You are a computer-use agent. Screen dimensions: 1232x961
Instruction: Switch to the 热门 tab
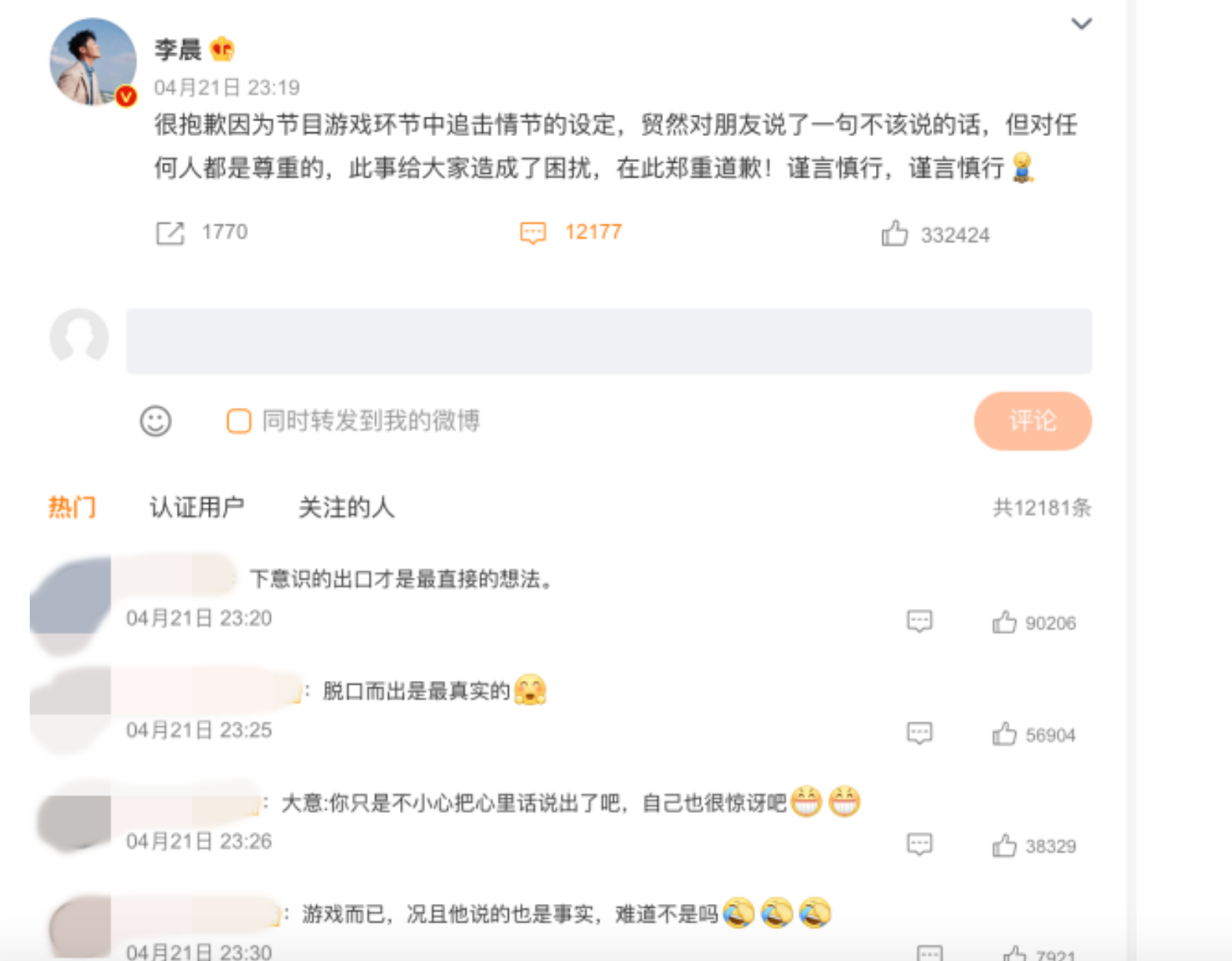[x=72, y=507]
